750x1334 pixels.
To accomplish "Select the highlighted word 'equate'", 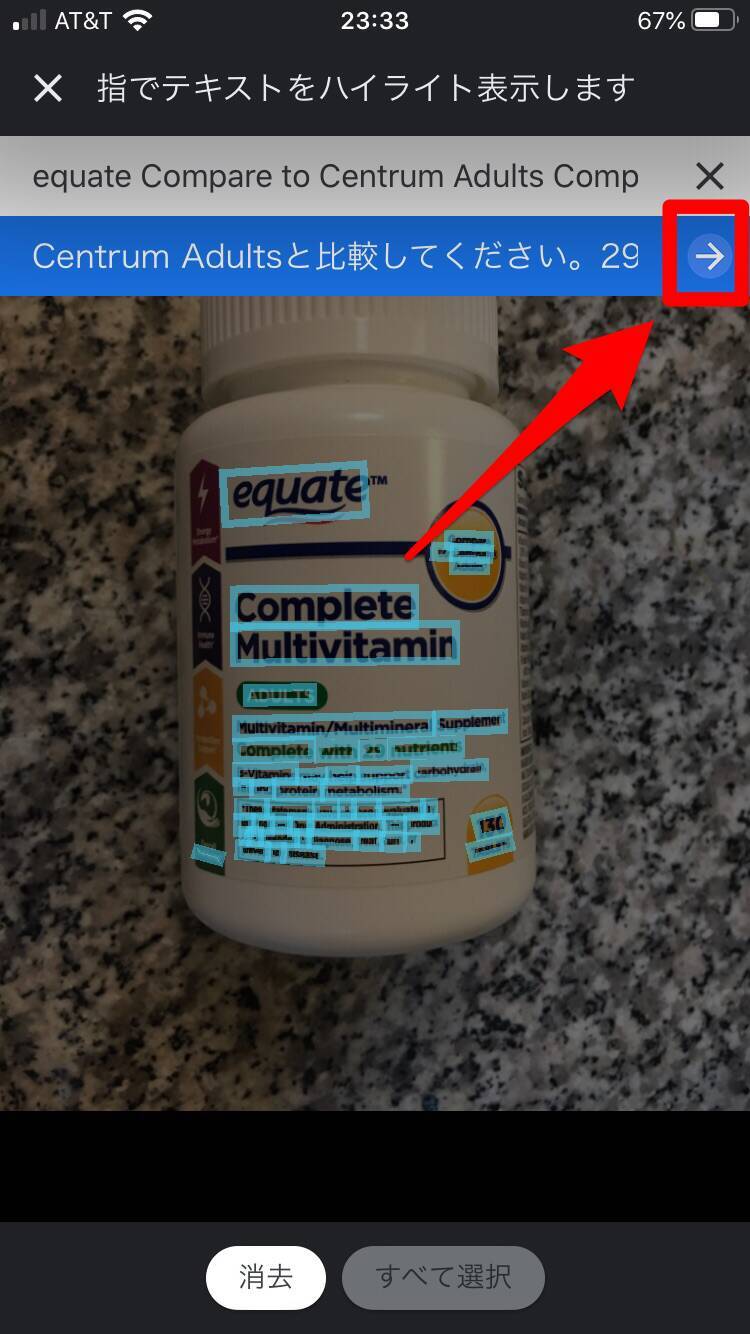I will 297,493.
